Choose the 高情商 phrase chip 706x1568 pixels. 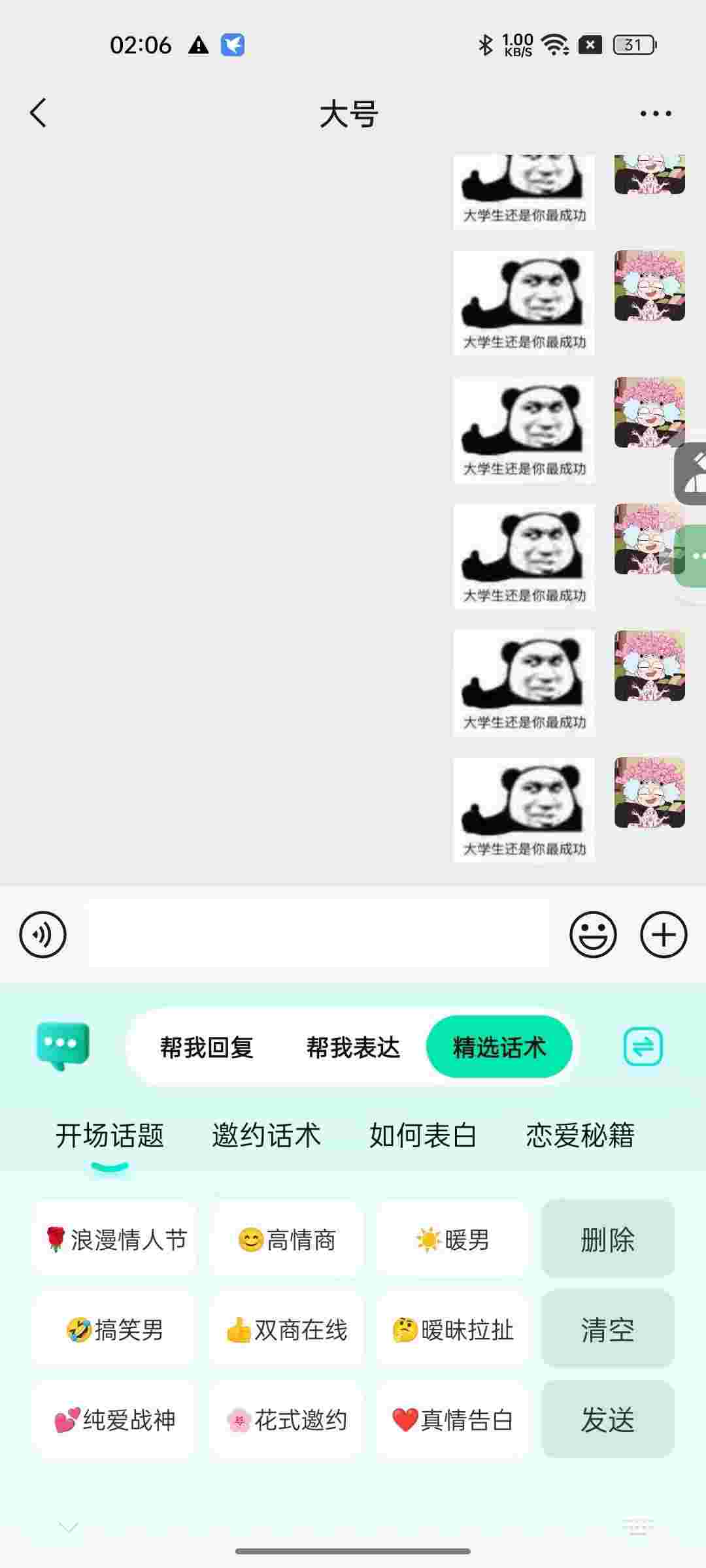(x=286, y=1239)
